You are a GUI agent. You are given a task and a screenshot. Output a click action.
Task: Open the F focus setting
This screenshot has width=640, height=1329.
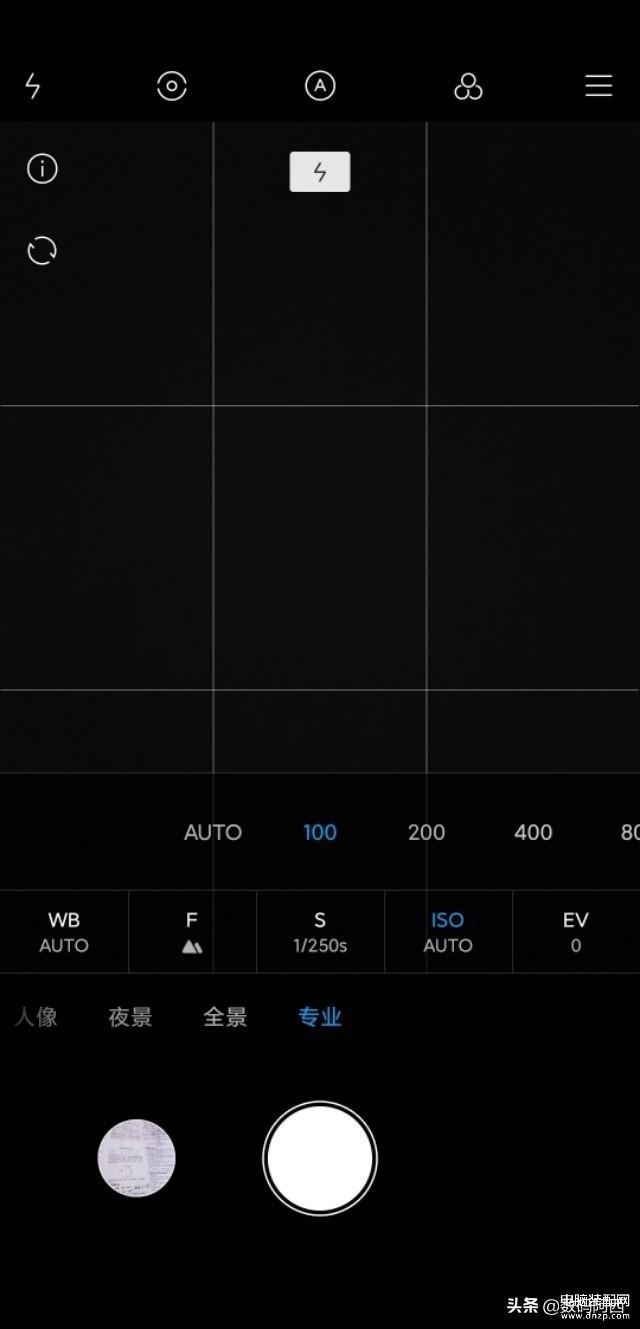pos(192,932)
